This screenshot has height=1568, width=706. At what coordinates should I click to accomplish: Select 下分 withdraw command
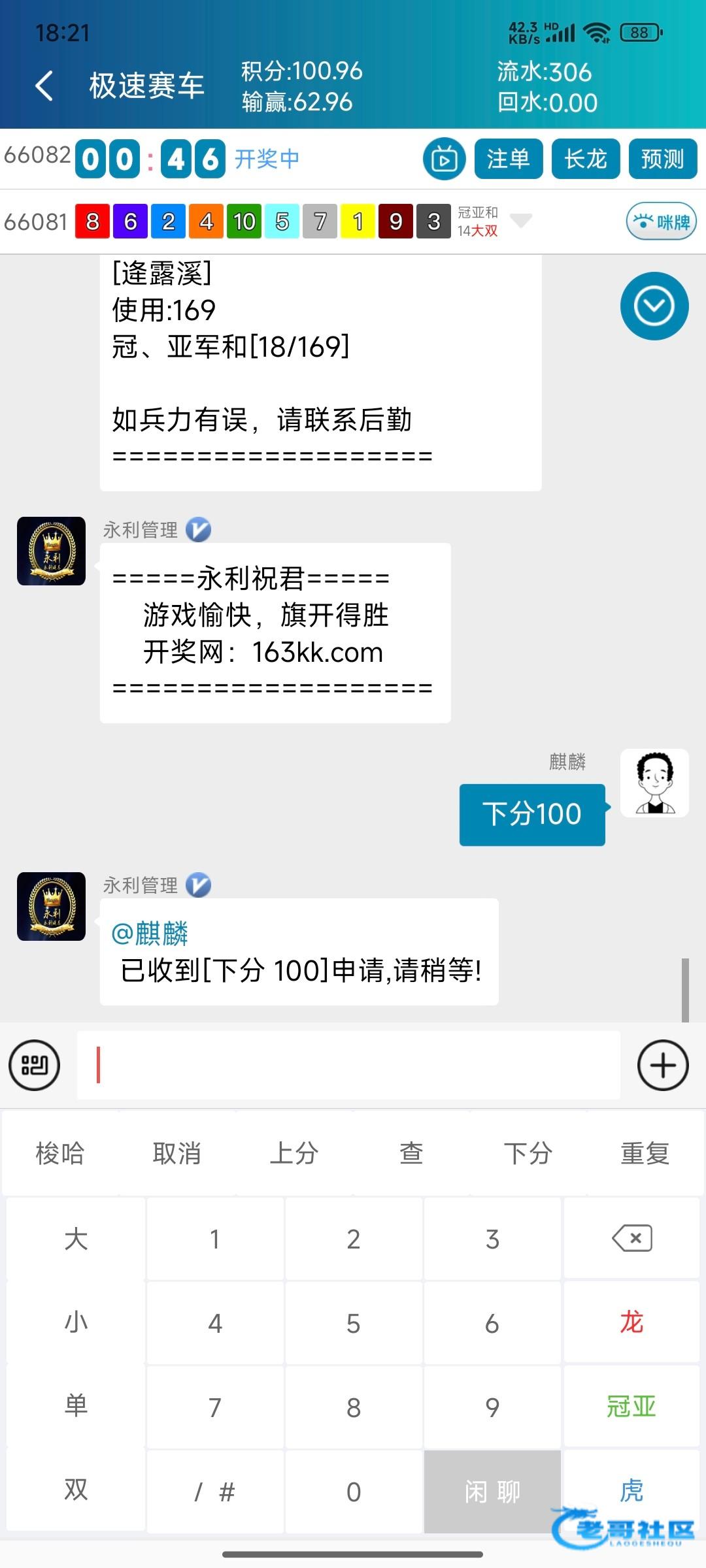click(x=528, y=1154)
